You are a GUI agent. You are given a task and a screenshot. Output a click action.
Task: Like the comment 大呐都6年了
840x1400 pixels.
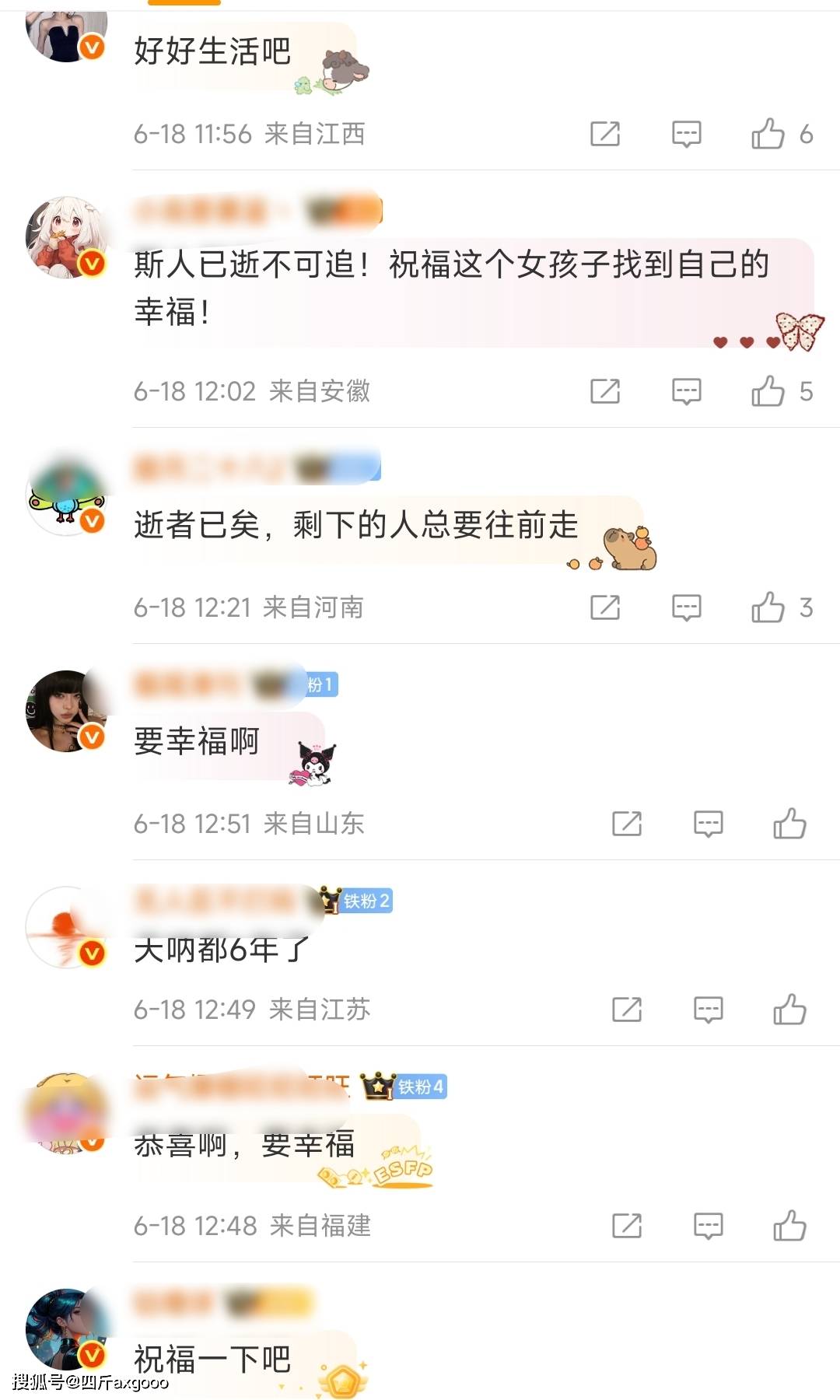tap(789, 1010)
